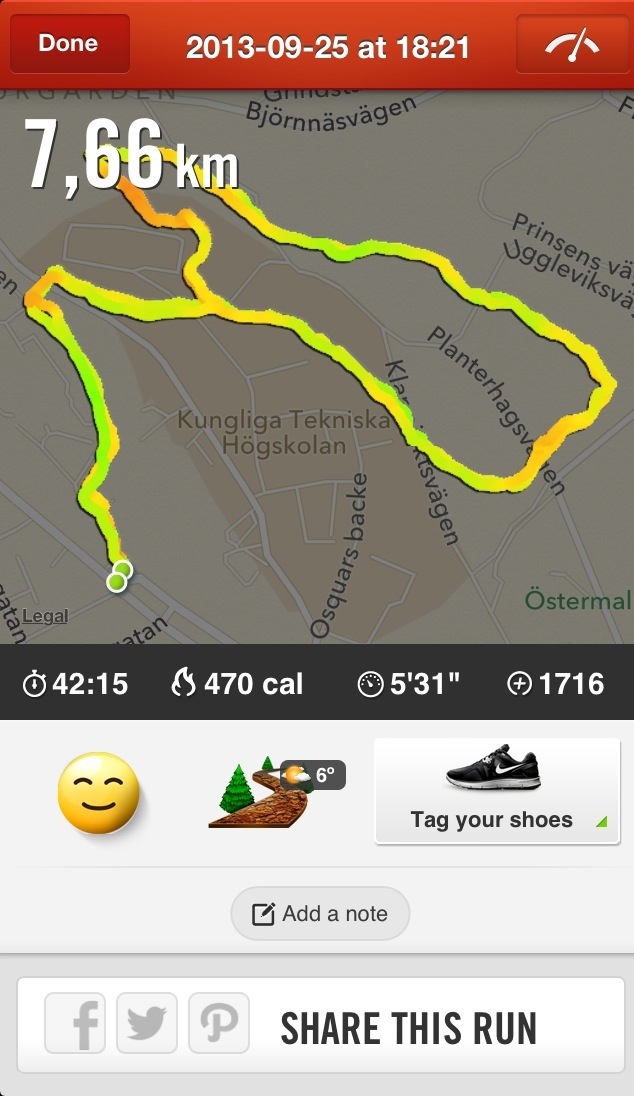
Task: Add a note to the run
Action: pos(320,913)
